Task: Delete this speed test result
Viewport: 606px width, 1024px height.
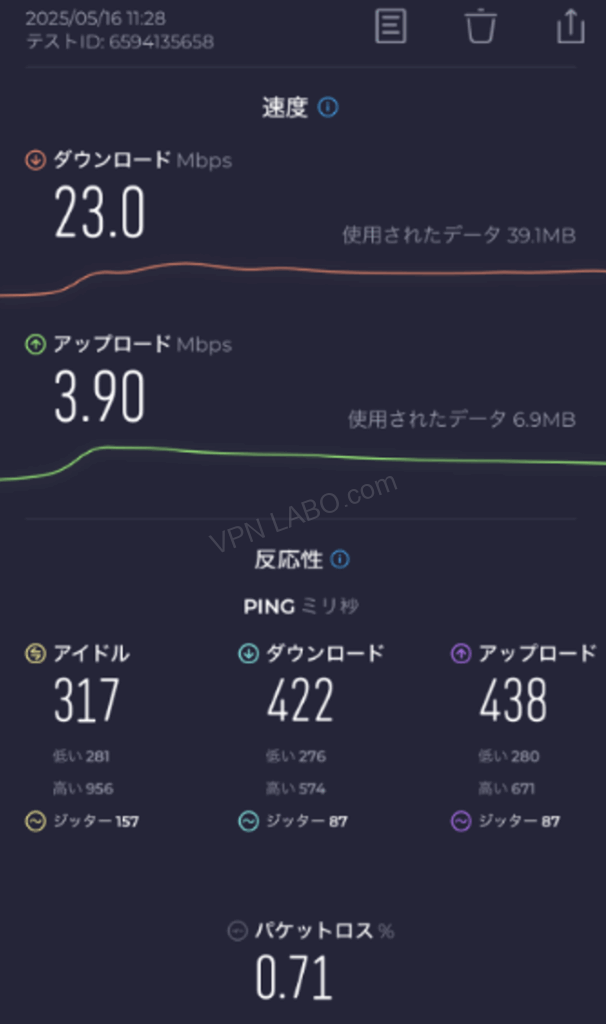Action: (x=481, y=26)
